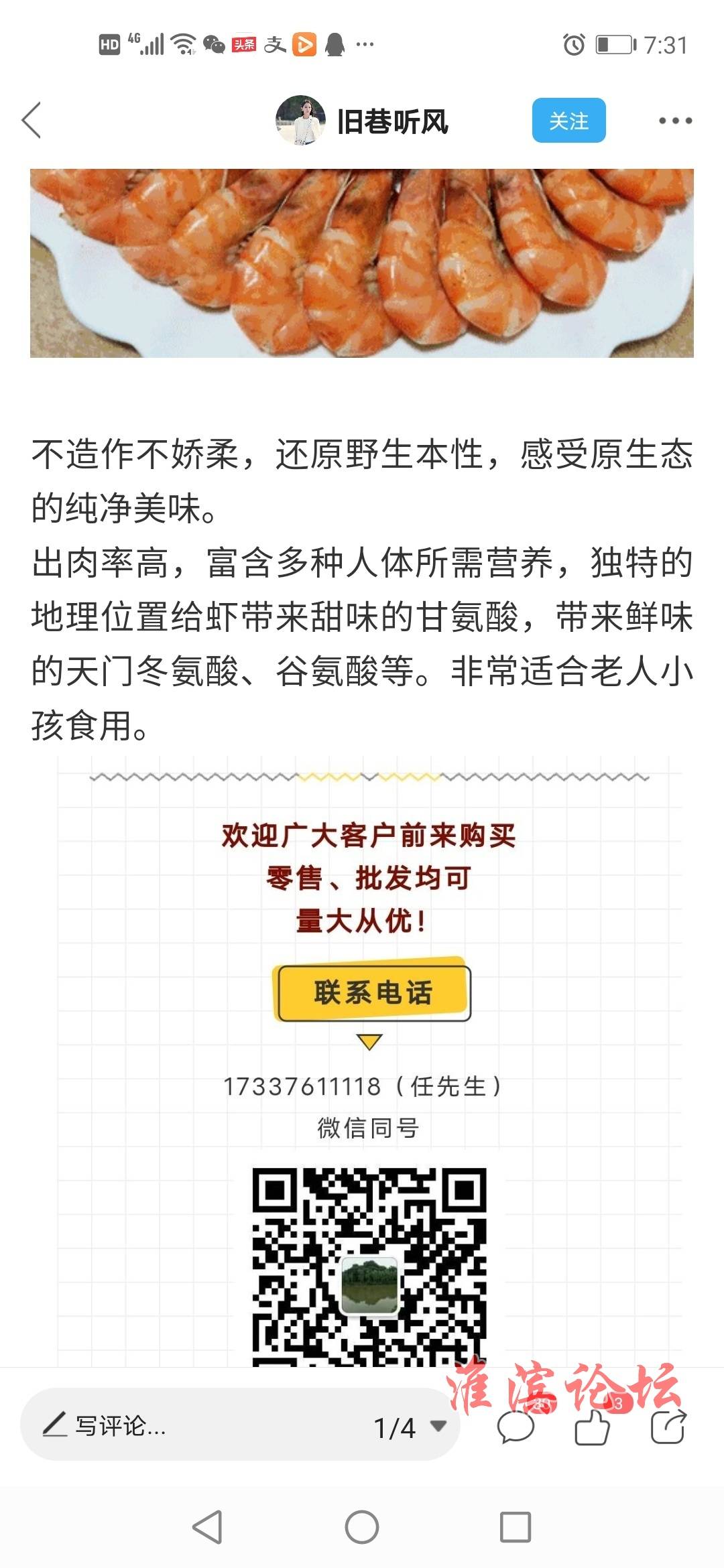Like this post with thumbs-up
The width and height of the screenshot is (724, 1568).
tap(593, 1427)
